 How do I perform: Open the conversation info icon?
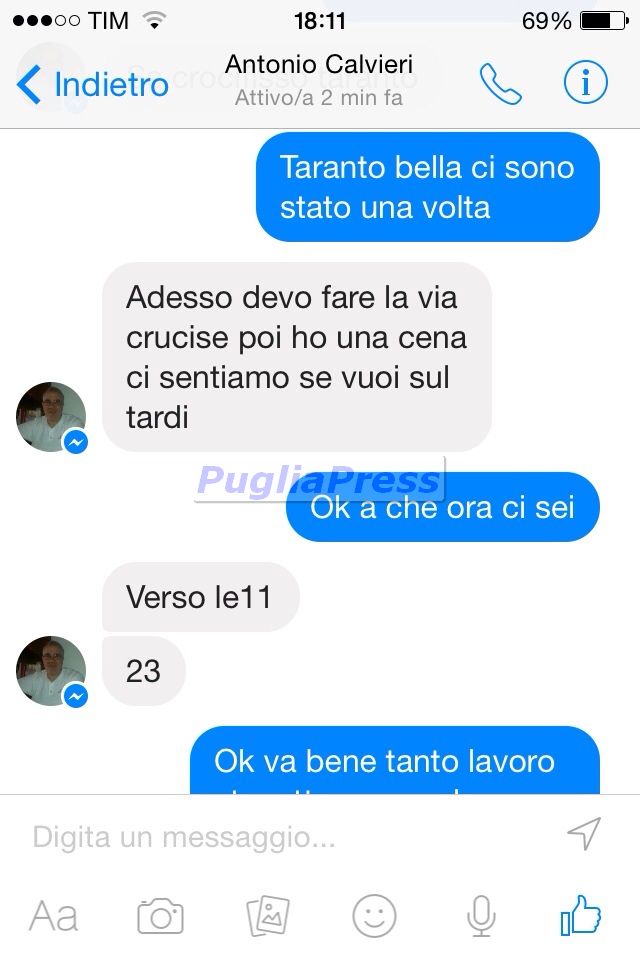585,84
